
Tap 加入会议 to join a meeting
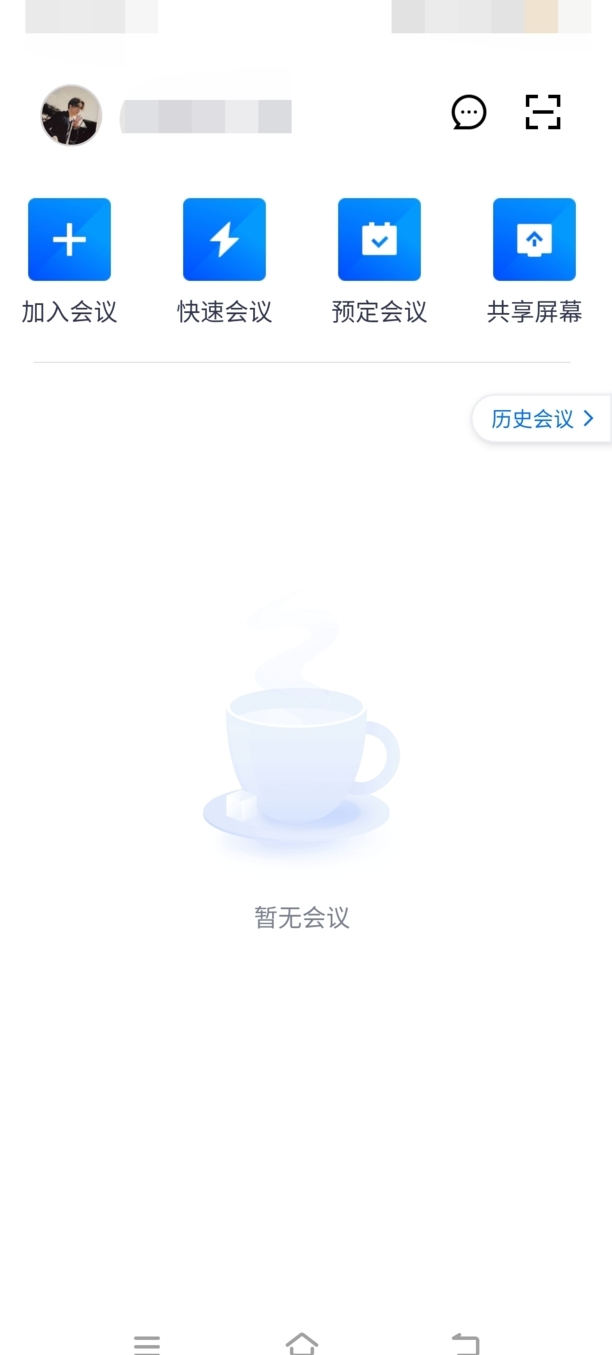coord(69,240)
